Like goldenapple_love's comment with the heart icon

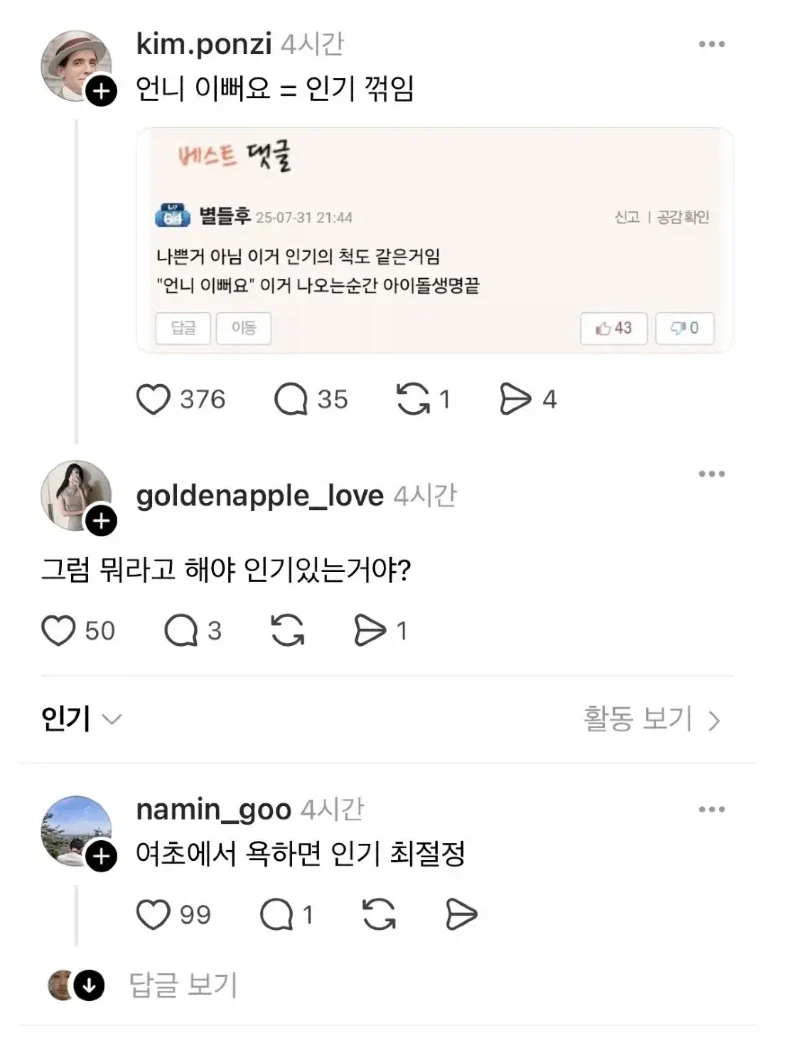[56, 630]
